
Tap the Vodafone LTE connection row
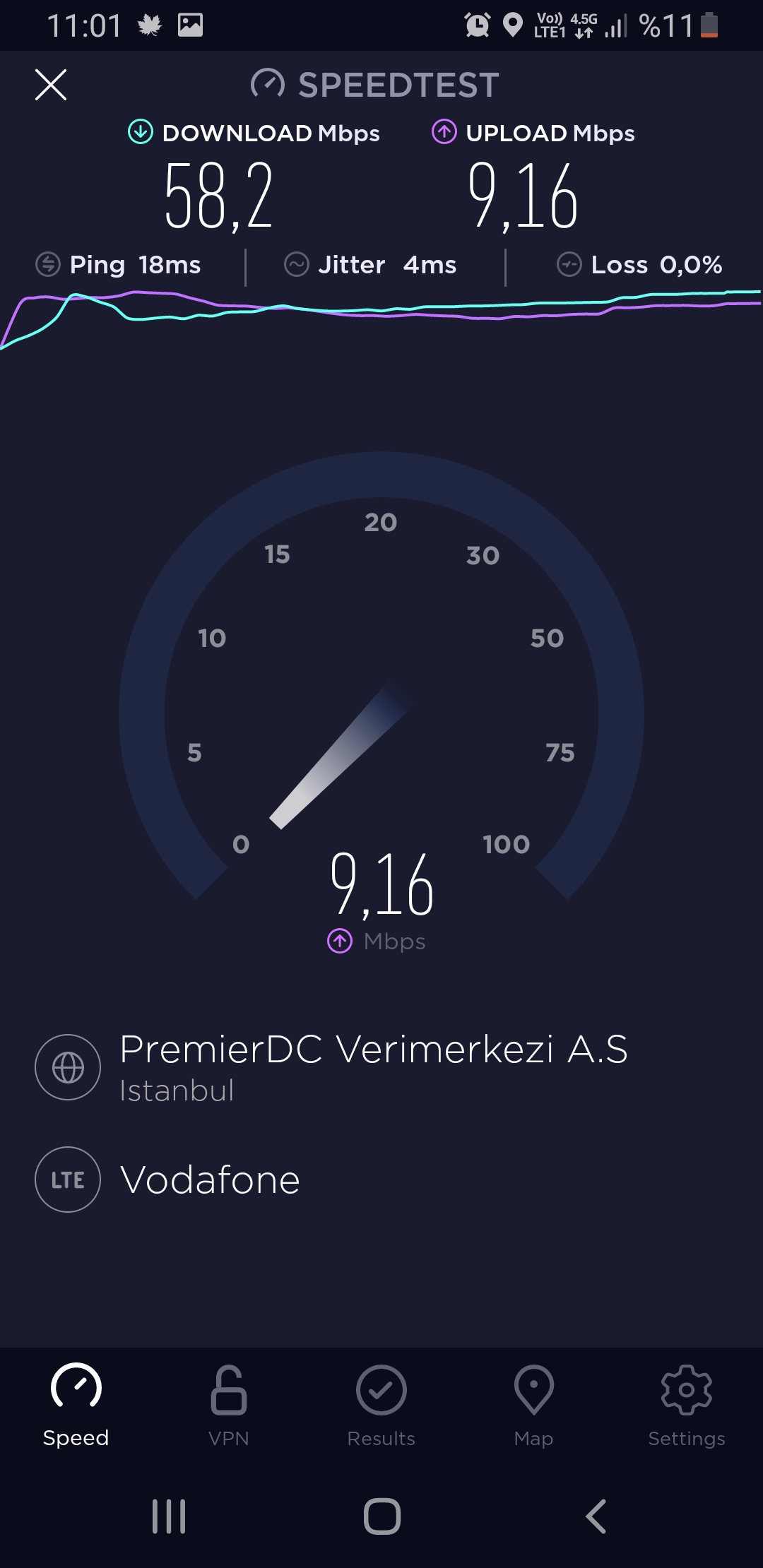pyautogui.click(x=381, y=1180)
